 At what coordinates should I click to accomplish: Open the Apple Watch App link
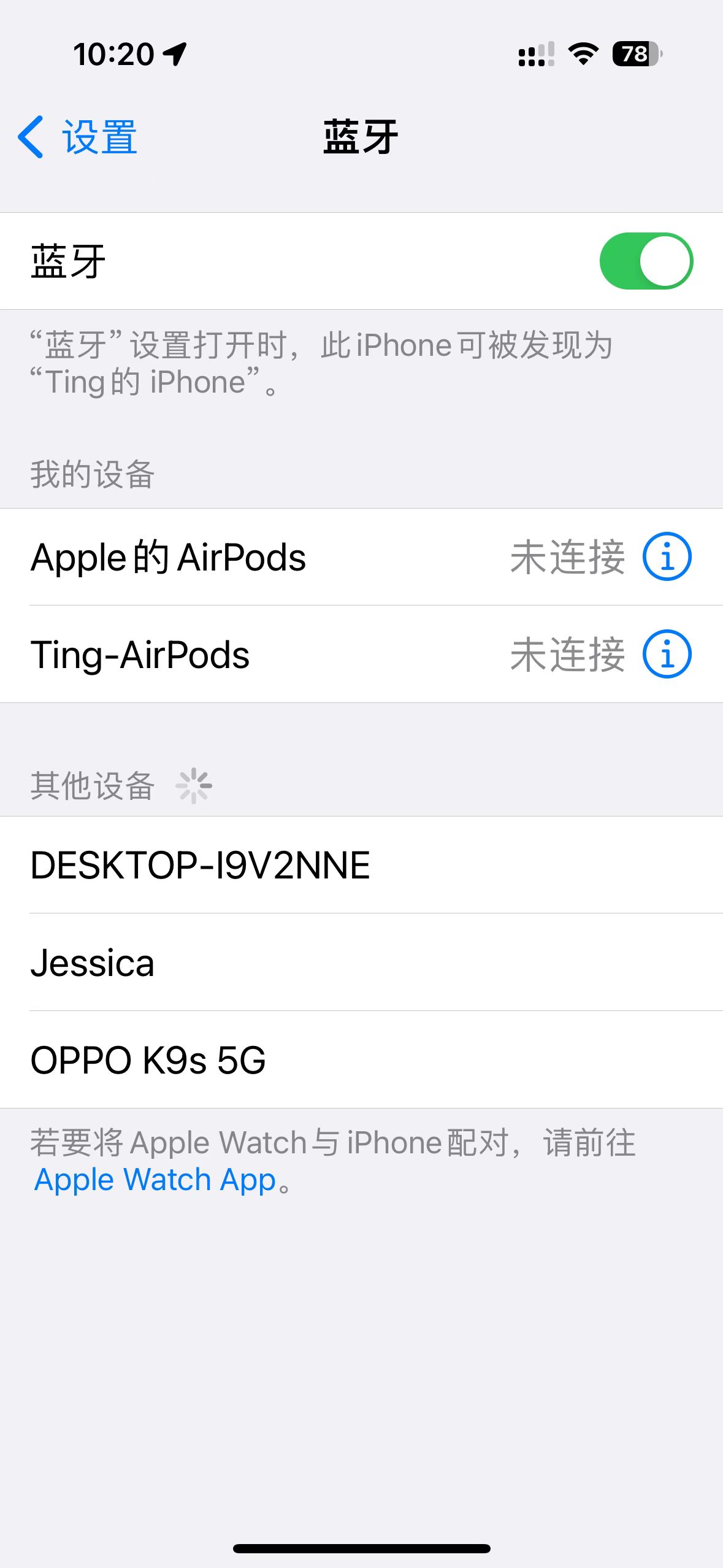click(155, 1180)
